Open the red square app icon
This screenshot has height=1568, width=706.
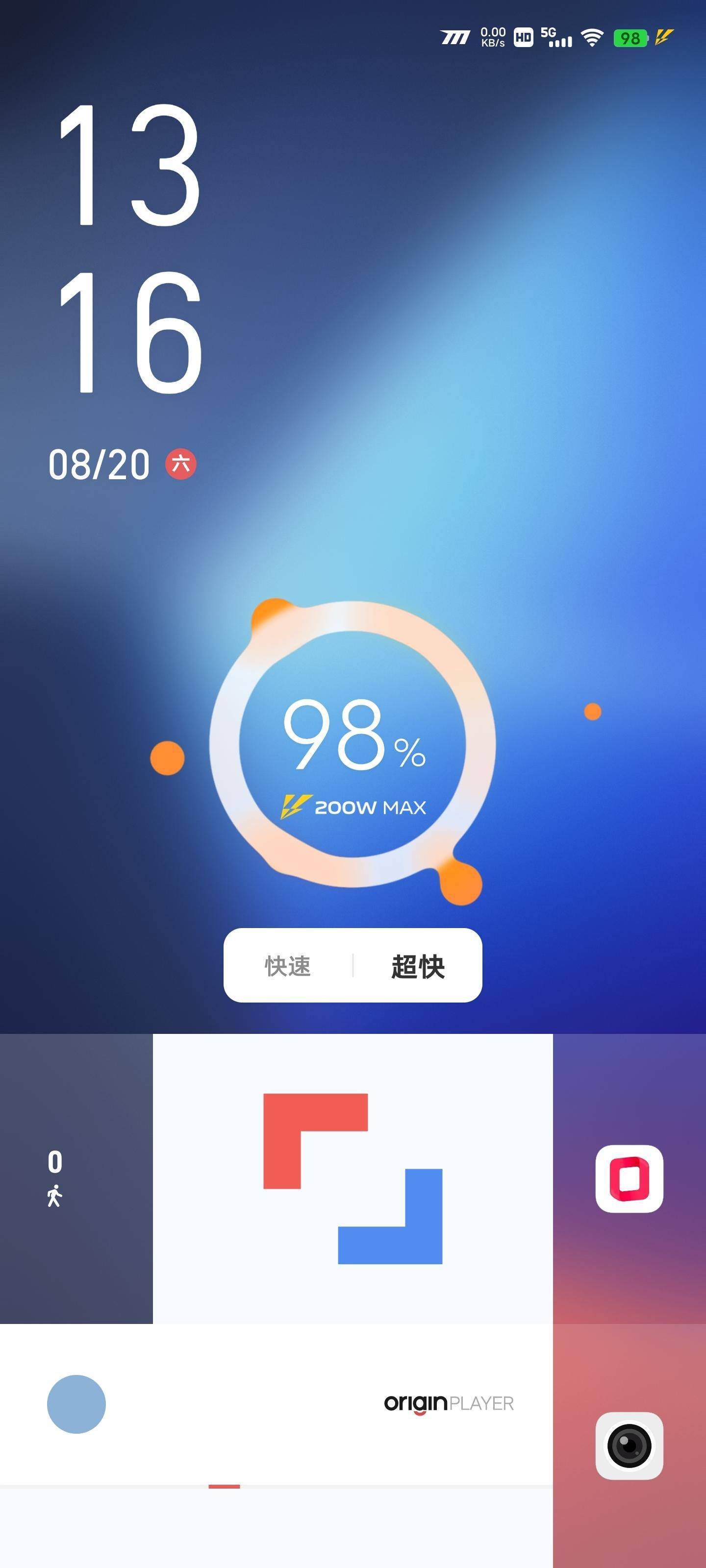(629, 1178)
